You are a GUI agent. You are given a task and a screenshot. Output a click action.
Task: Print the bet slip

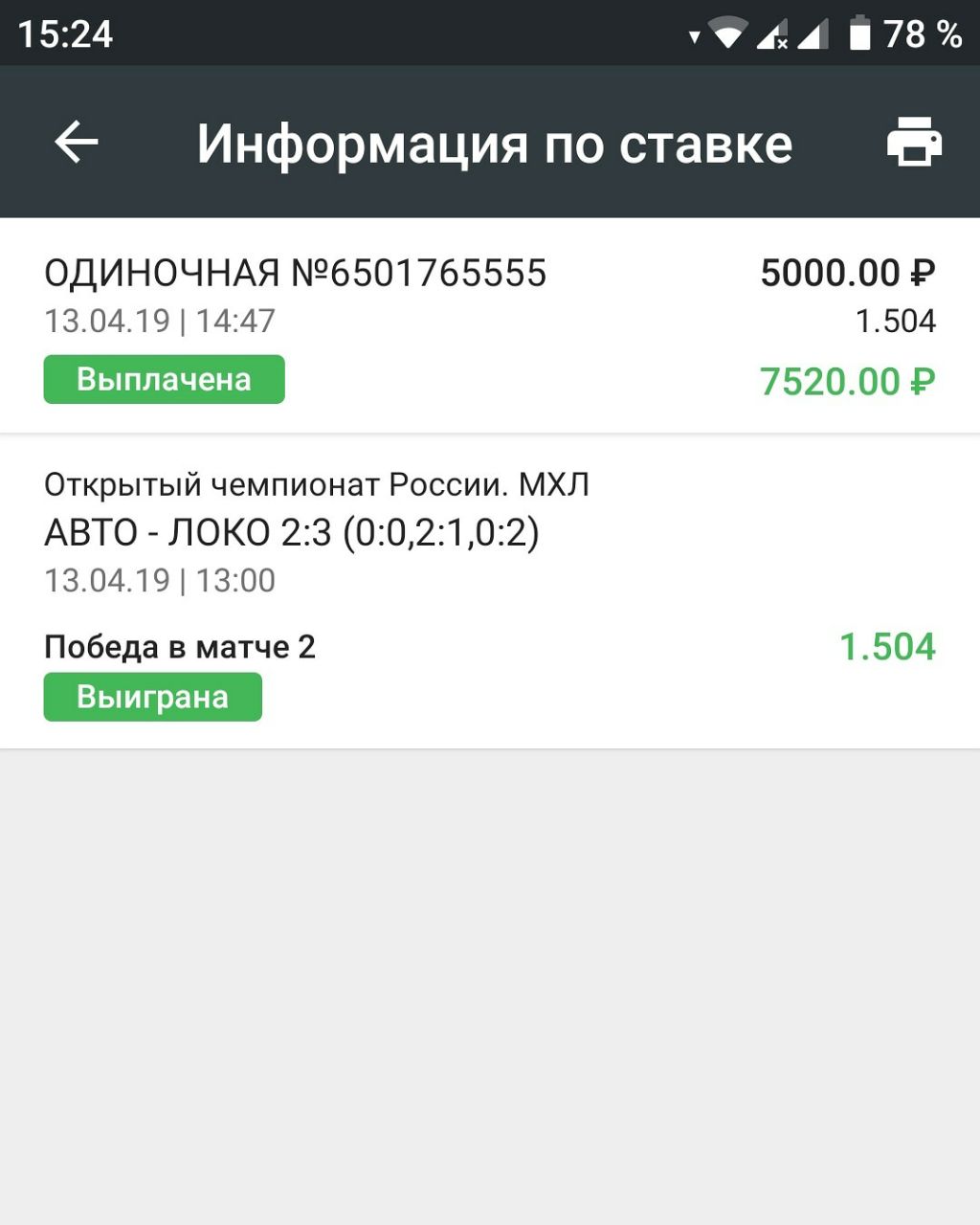tap(914, 143)
